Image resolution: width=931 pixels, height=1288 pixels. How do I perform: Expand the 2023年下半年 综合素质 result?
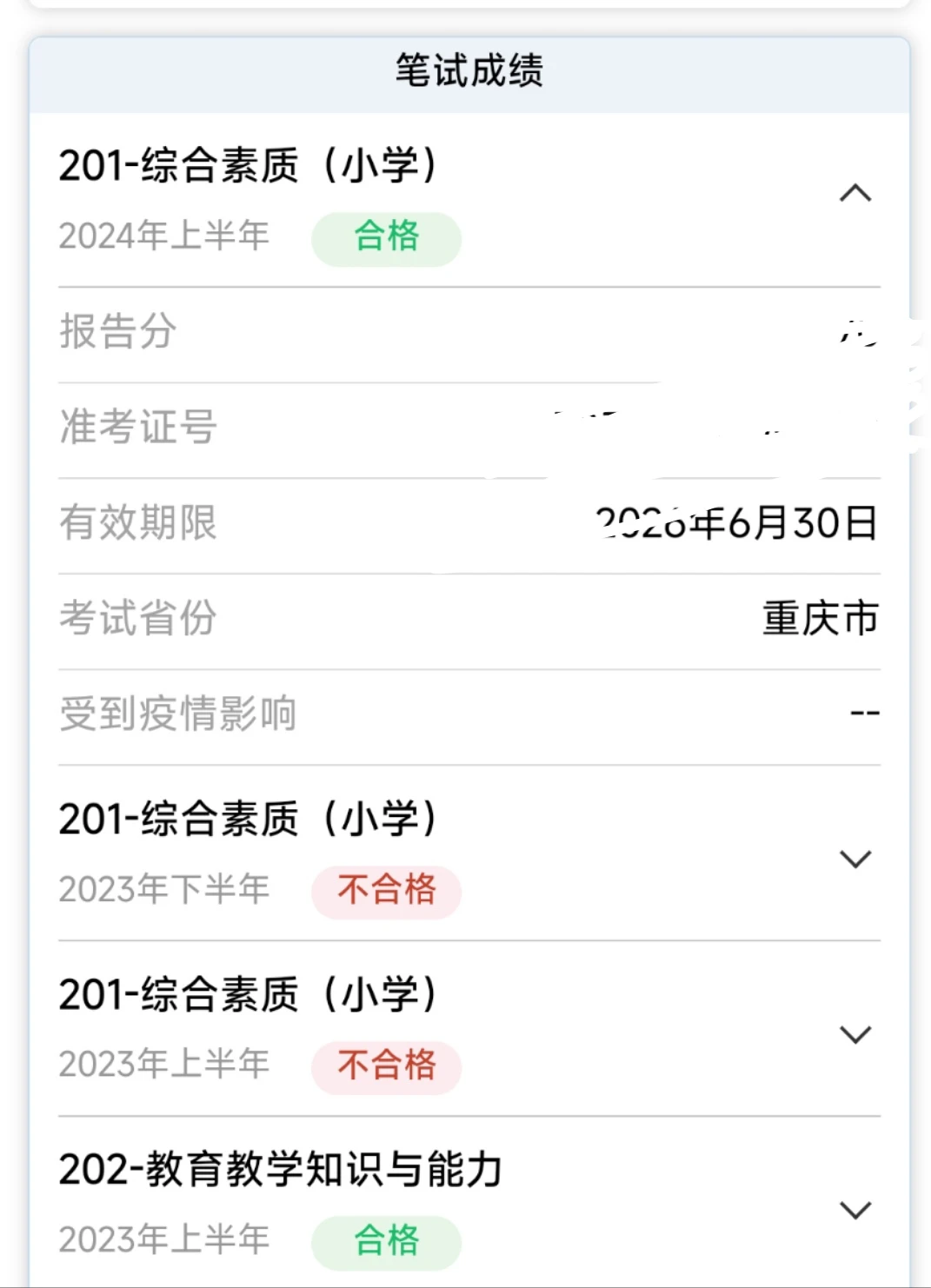point(855,859)
